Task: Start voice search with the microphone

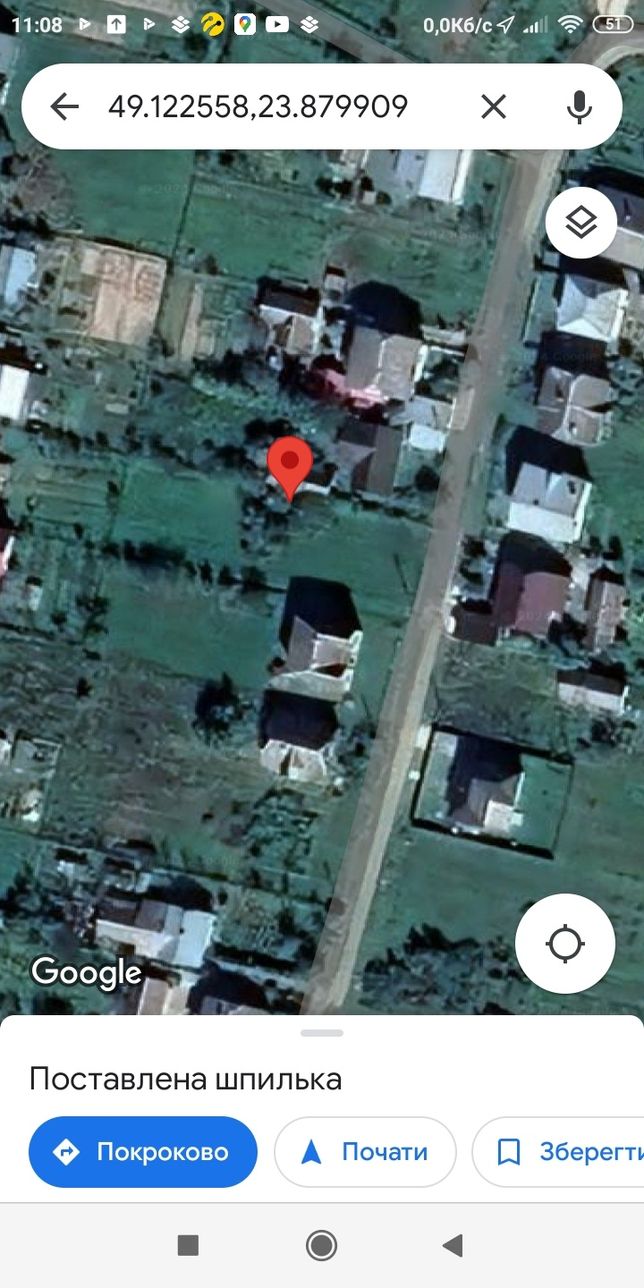Action: pos(579,107)
